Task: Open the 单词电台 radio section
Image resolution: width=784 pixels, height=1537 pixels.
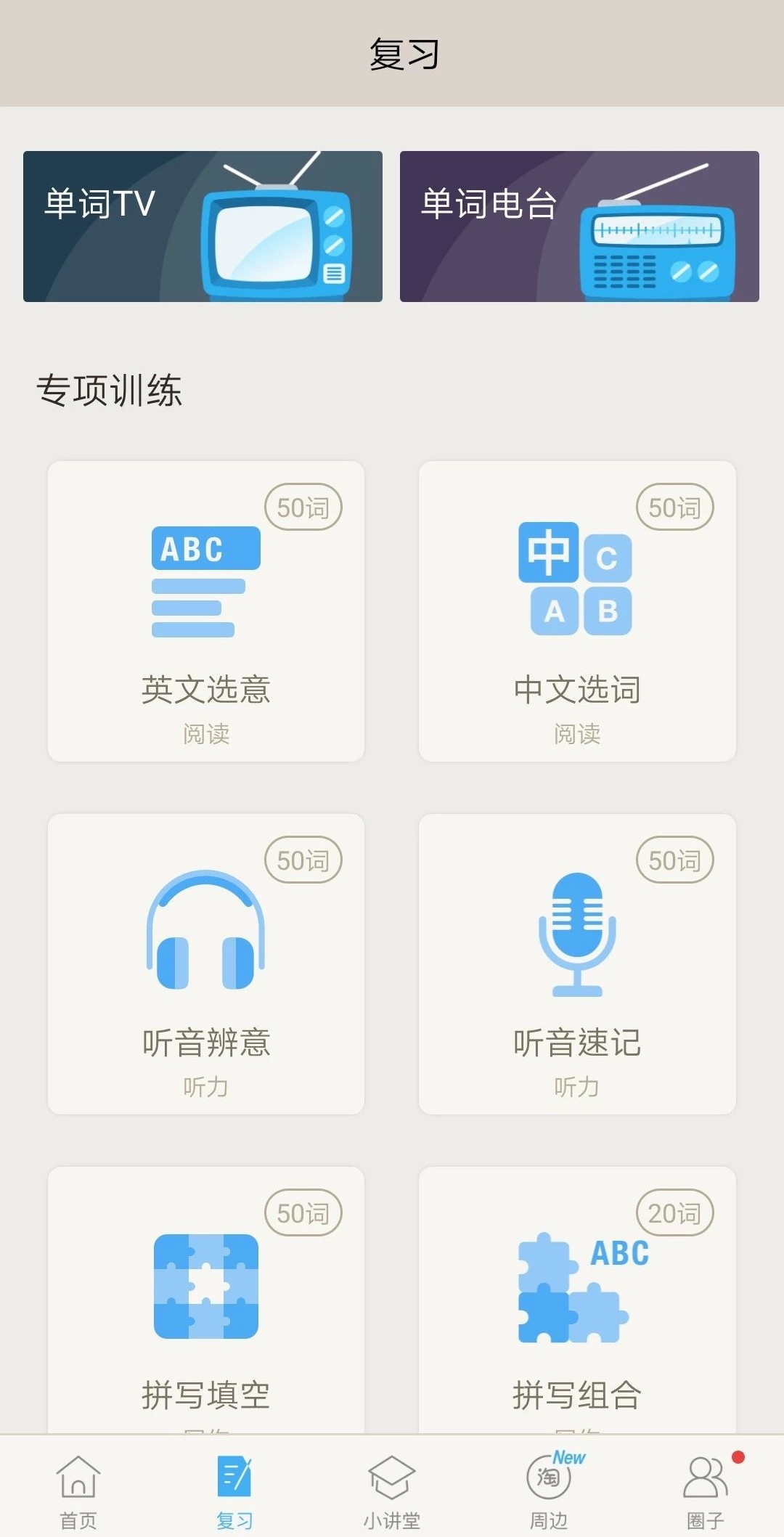Action: [x=577, y=225]
